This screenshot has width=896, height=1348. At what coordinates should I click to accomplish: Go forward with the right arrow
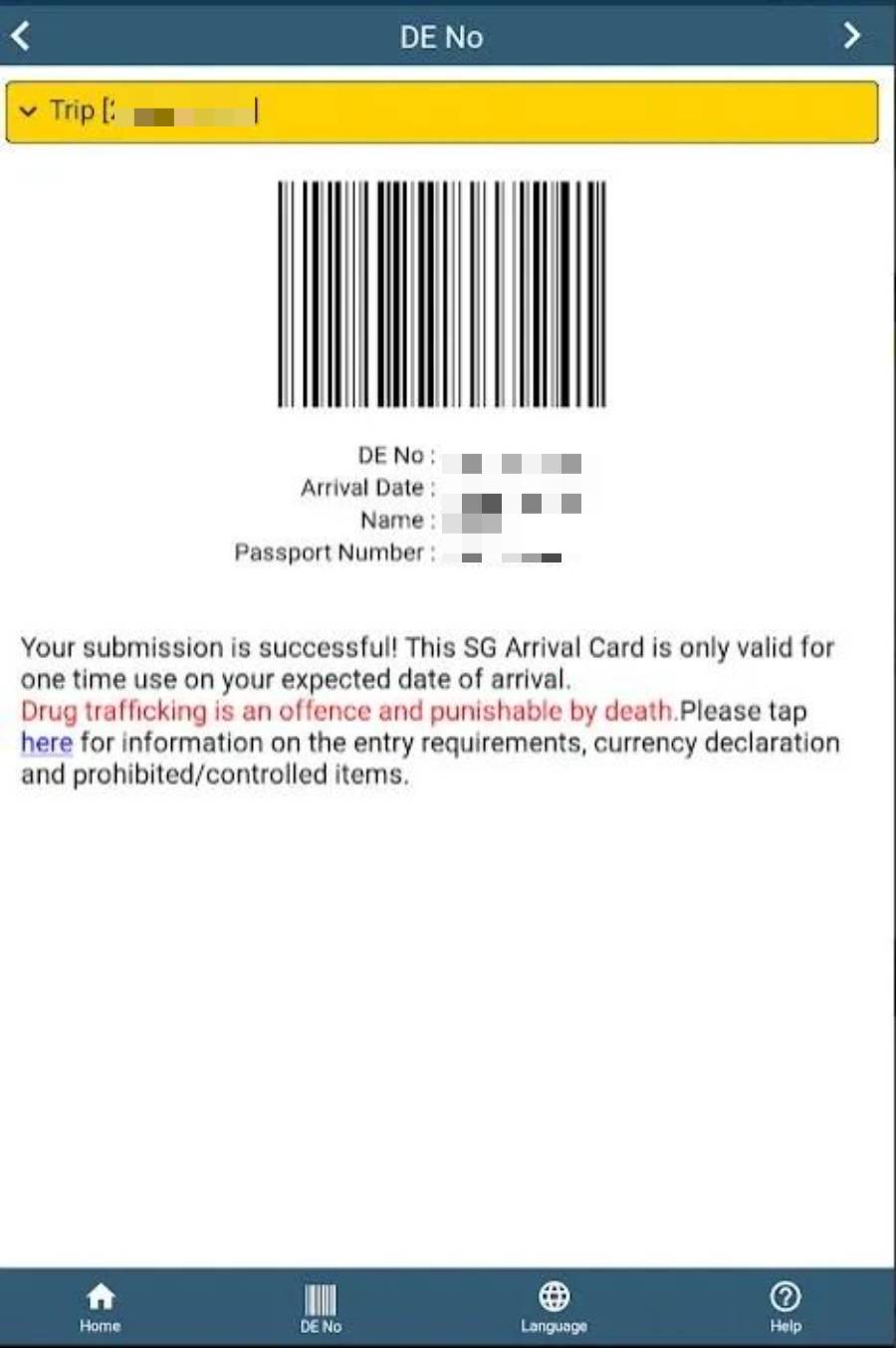(851, 36)
